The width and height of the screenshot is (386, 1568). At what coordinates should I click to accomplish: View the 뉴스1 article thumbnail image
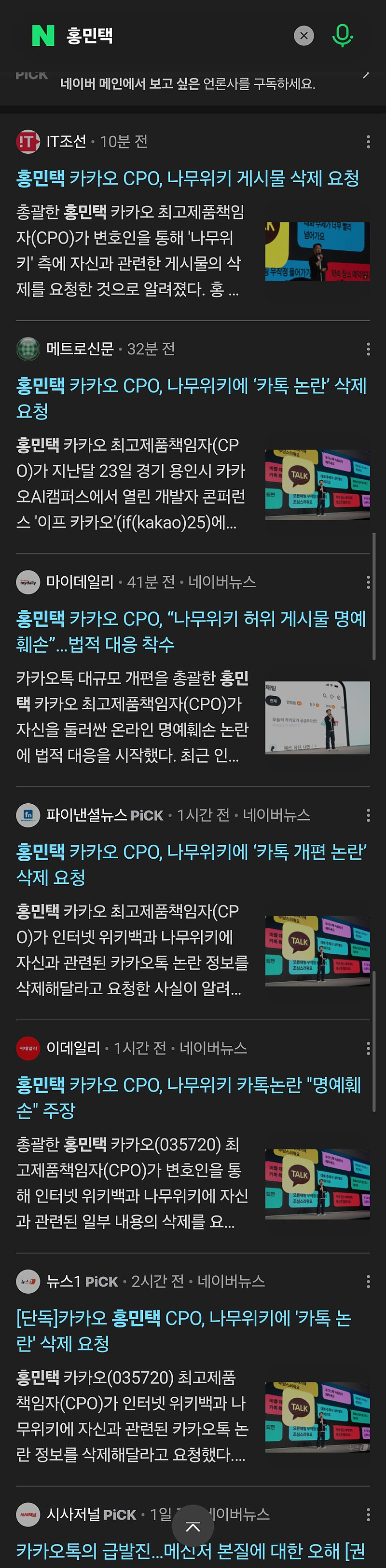tap(317, 1417)
